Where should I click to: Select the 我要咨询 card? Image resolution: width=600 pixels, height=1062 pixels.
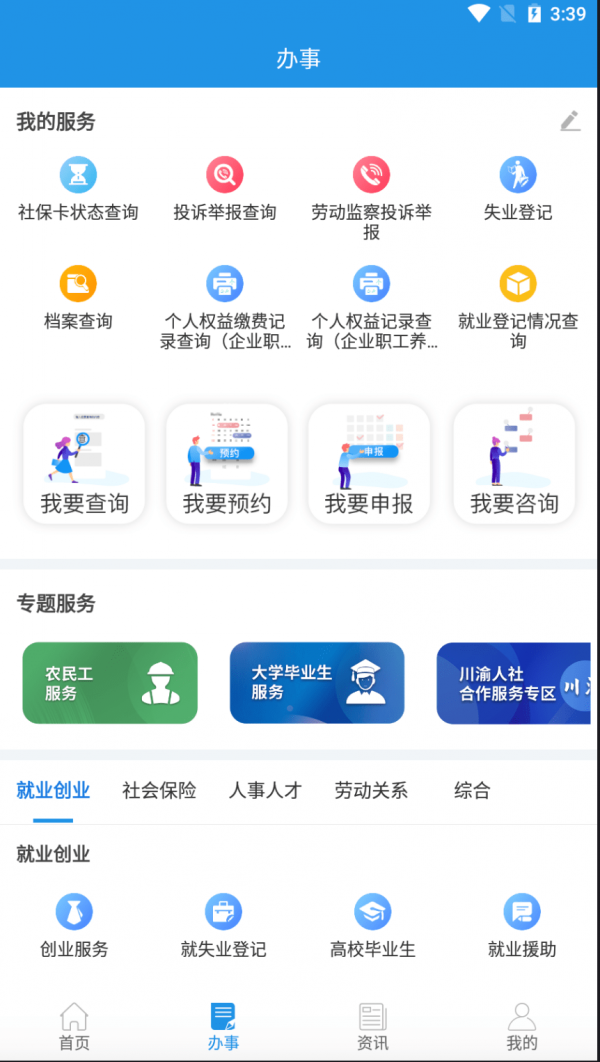[514, 463]
